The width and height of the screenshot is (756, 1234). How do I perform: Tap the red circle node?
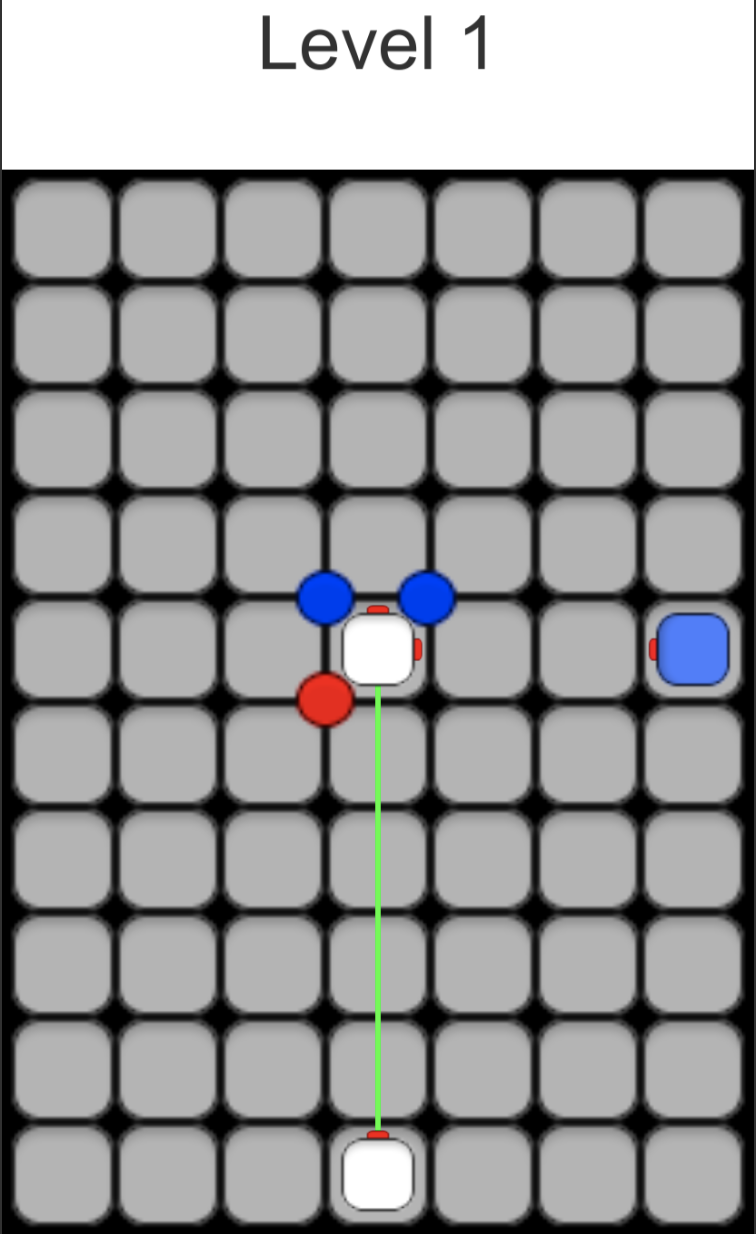point(326,699)
